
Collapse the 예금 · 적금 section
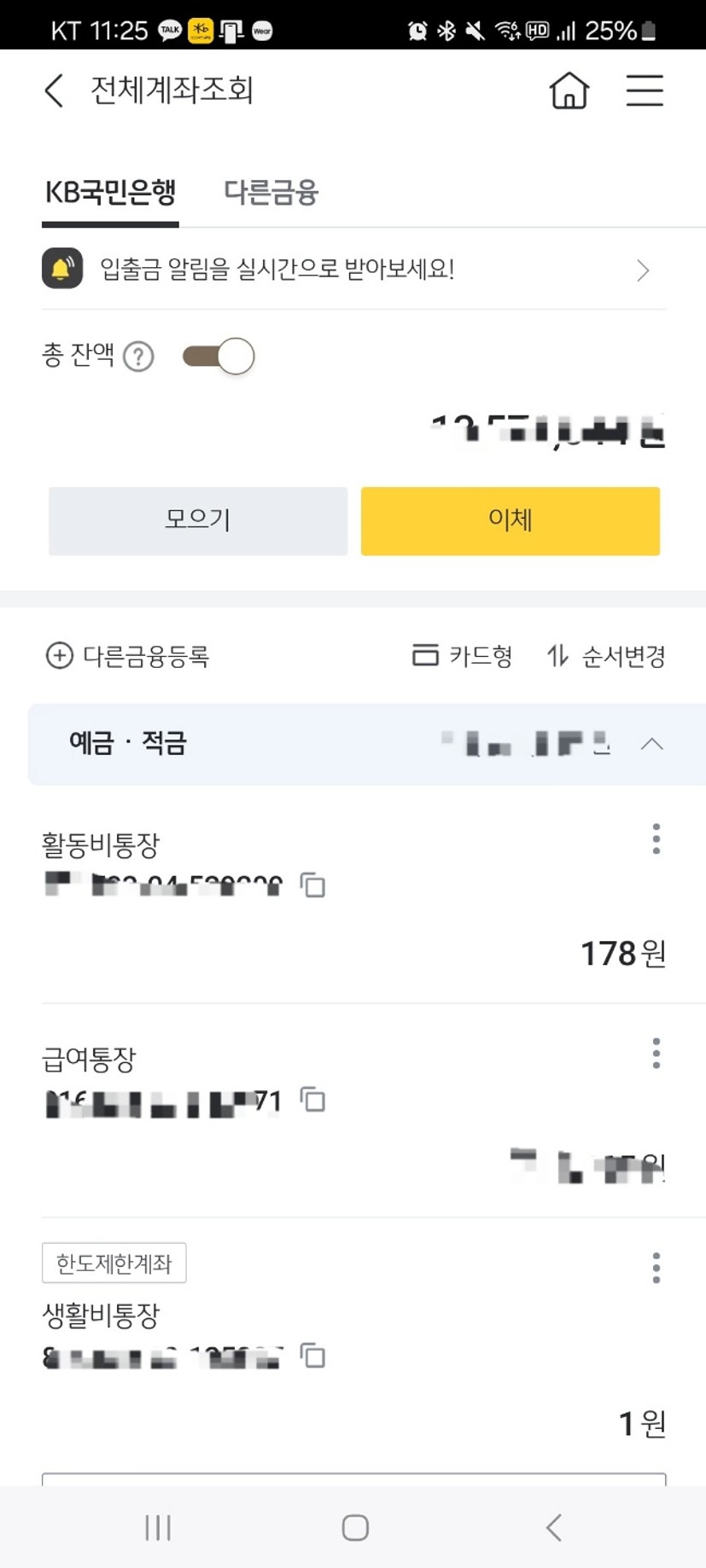(651, 744)
